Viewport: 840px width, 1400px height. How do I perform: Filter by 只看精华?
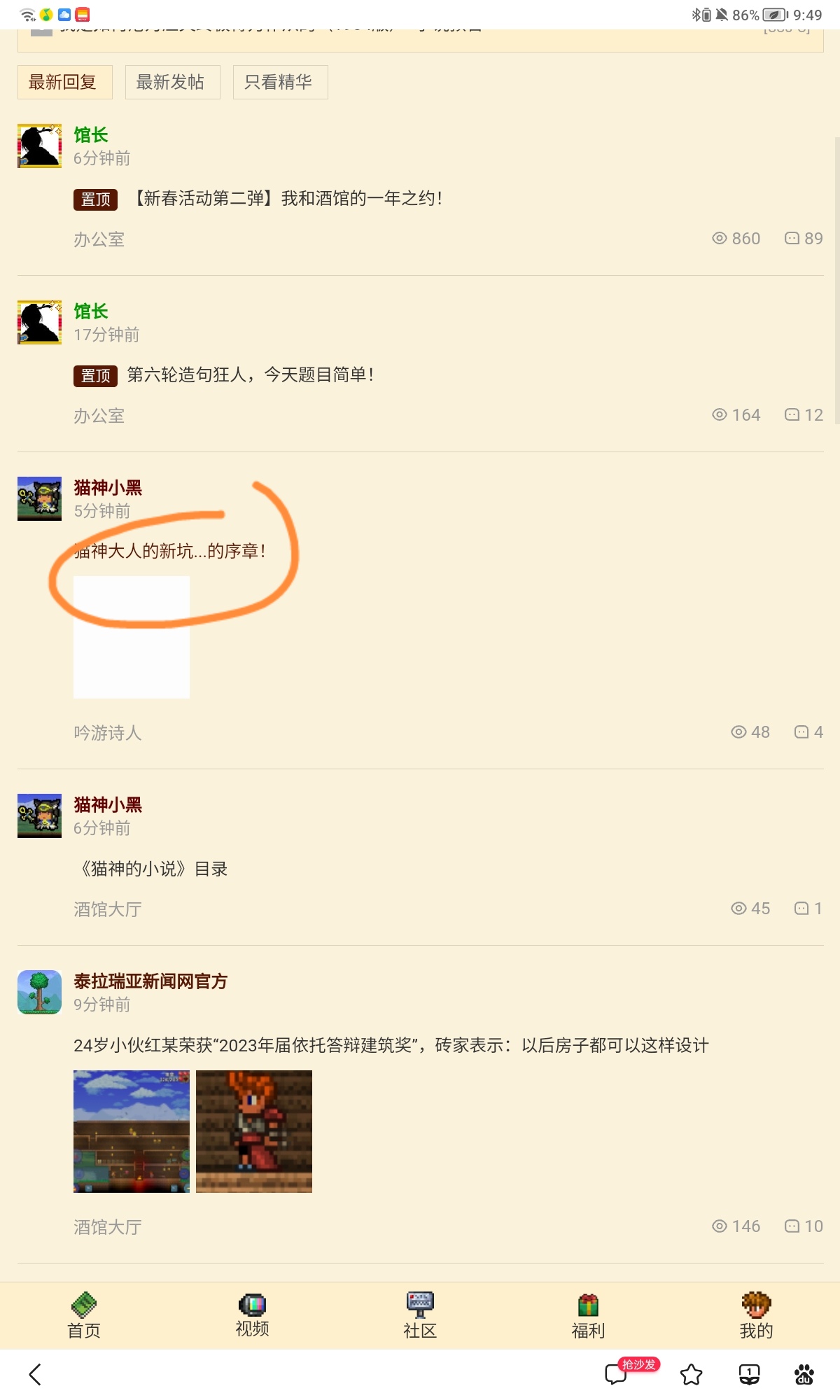pyautogui.click(x=280, y=83)
